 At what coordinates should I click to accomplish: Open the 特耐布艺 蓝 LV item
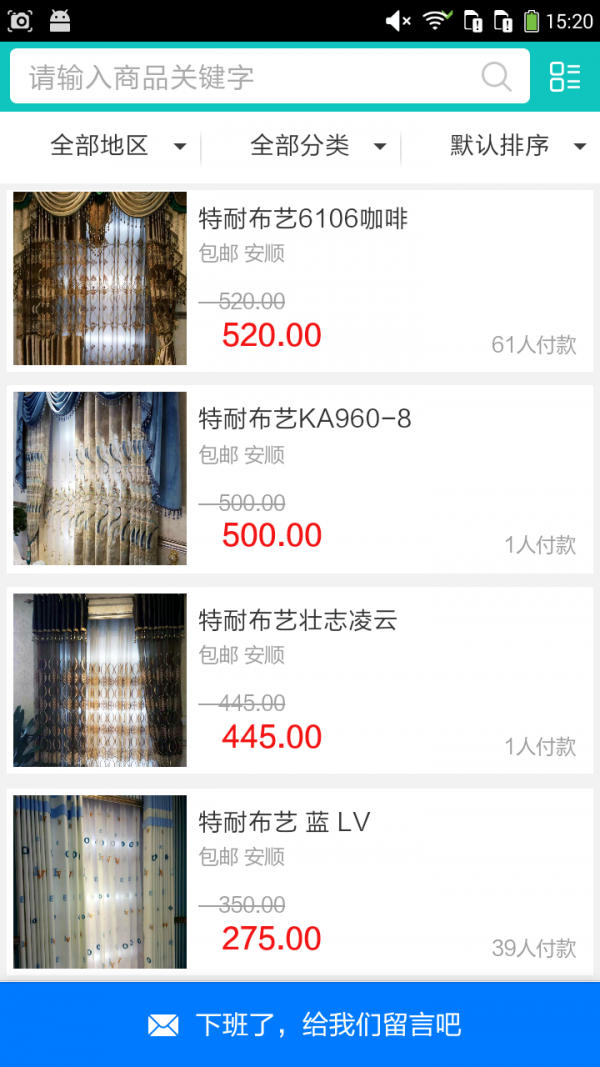click(x=300, y=881)
